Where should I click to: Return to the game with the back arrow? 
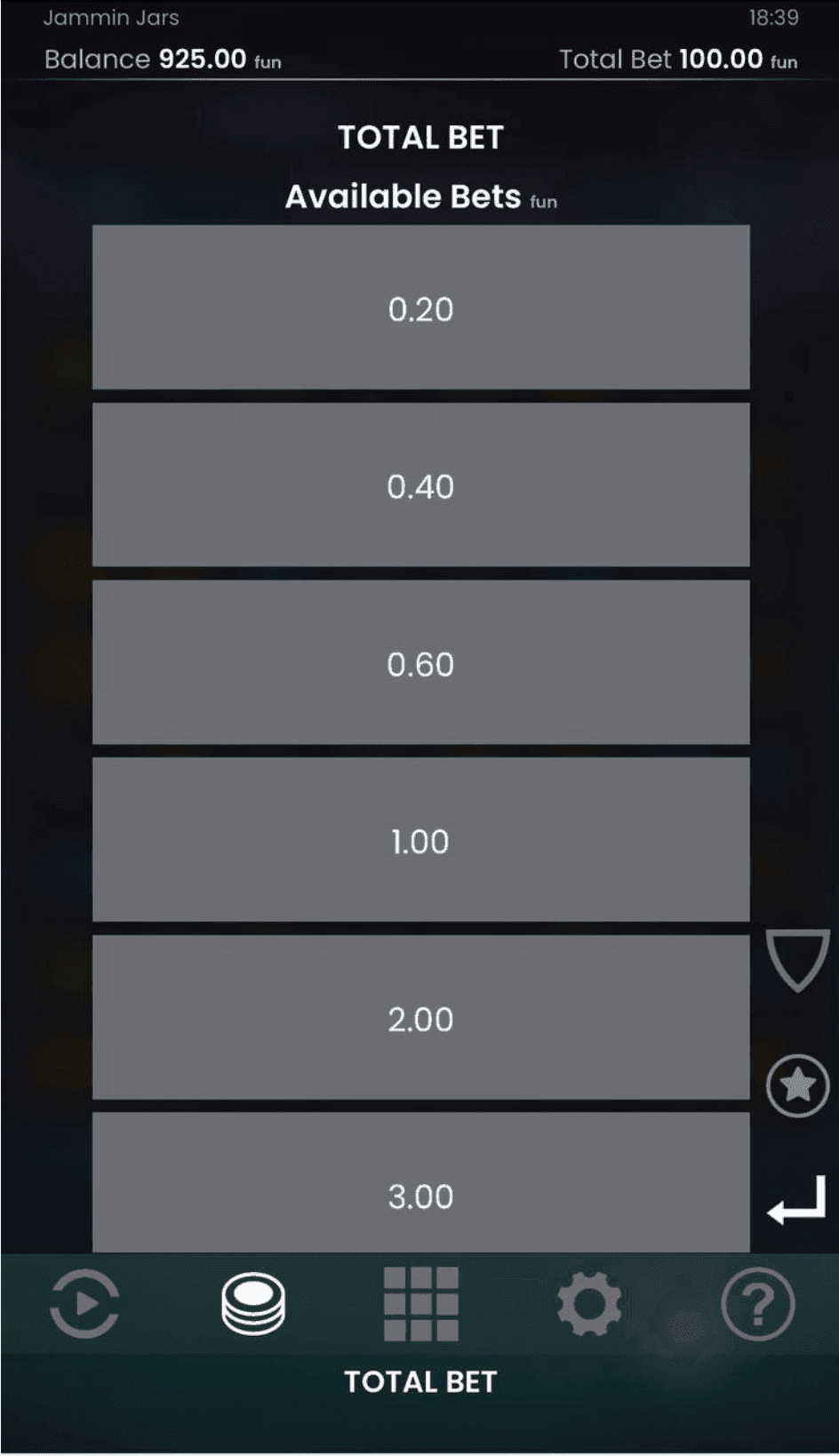point(797,1201)
